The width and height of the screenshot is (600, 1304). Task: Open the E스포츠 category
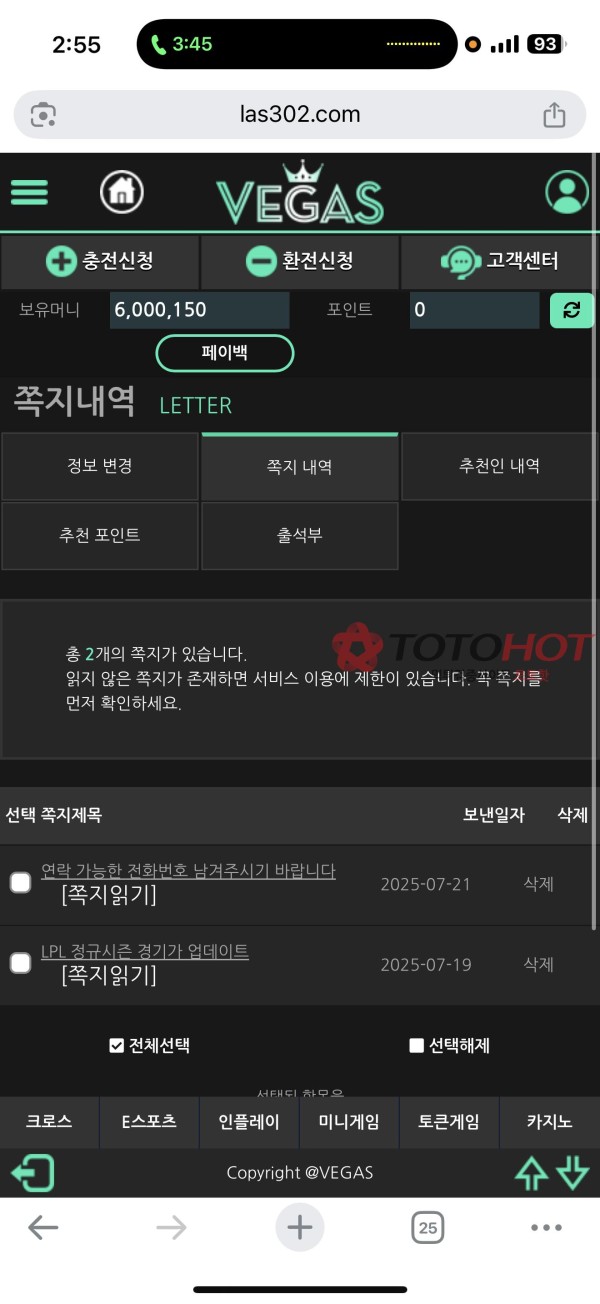[x=149, y=1122]
